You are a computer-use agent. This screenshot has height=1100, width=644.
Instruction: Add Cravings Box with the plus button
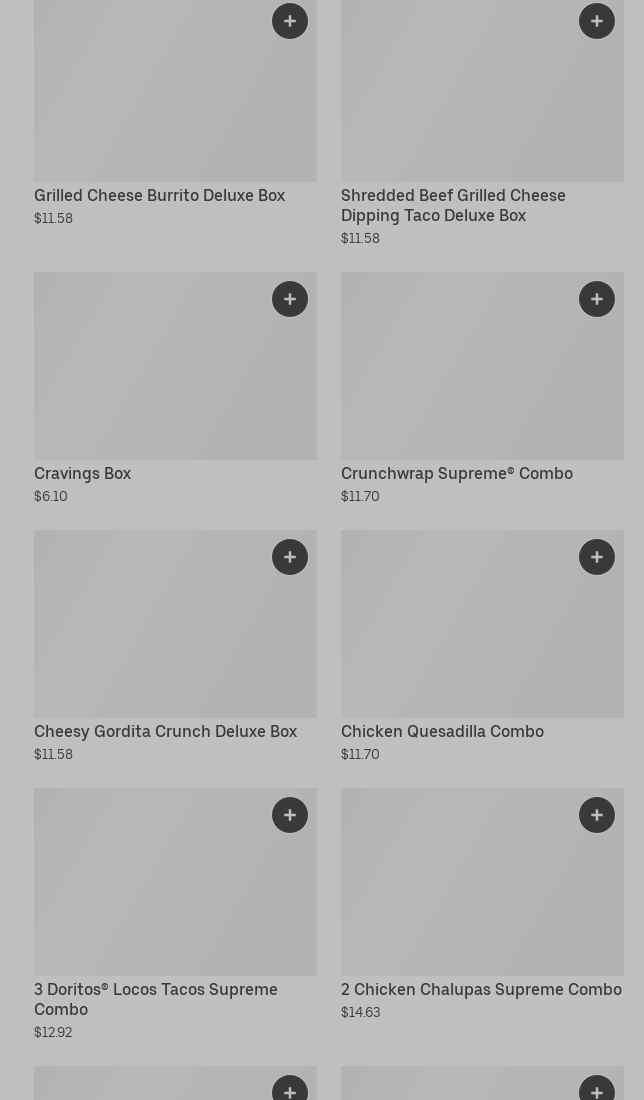click(290, 299)
